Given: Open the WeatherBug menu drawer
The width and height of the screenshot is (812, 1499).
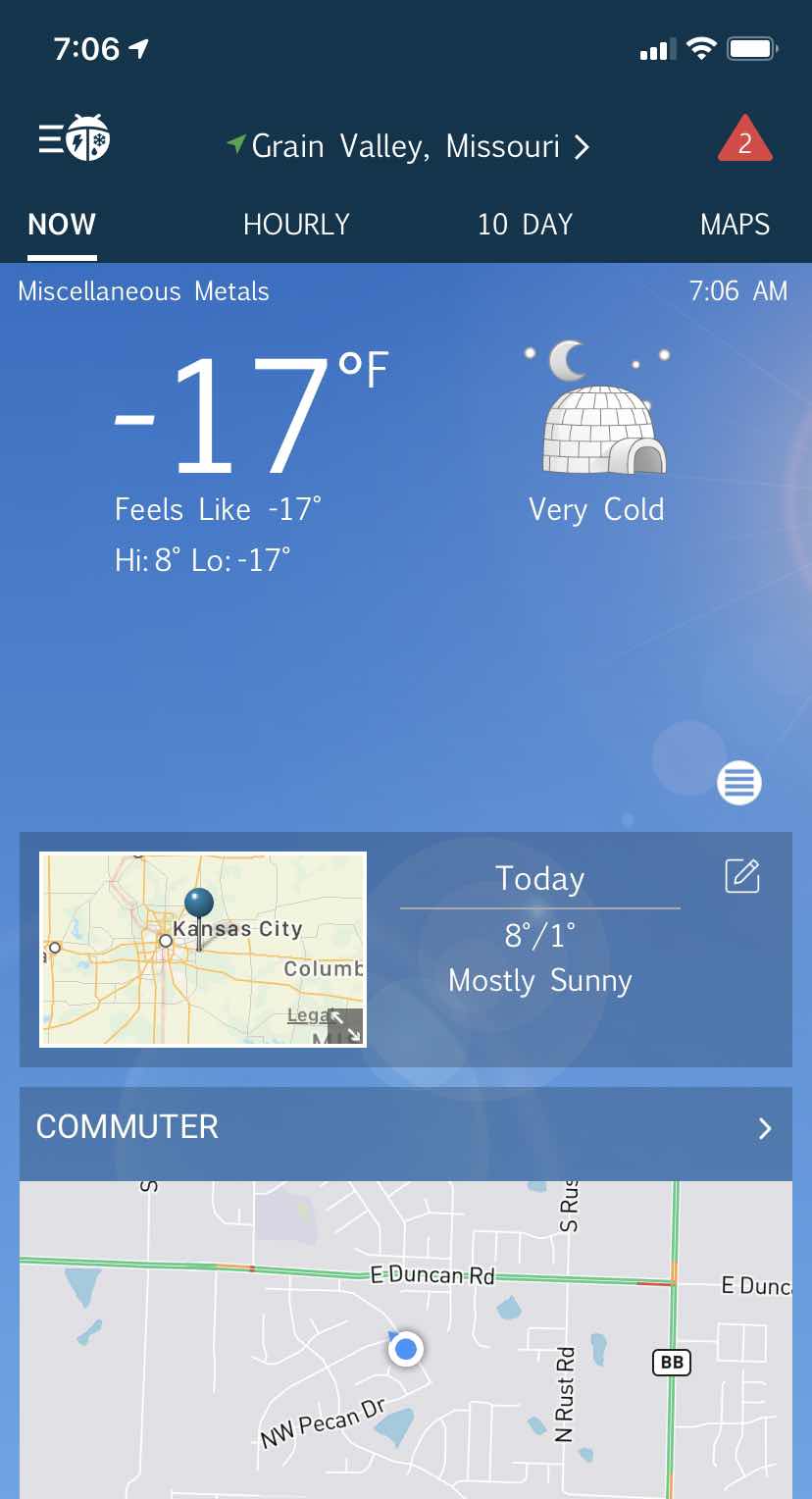Looking at the screenshot, I should coord(74,139).
